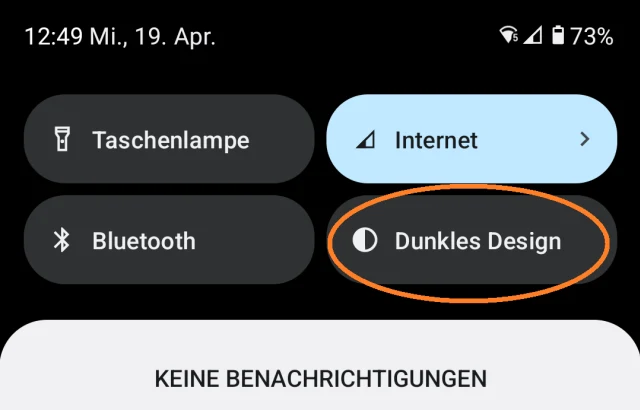Toggle the Bluetooth tile
640x410 pixels.
coord(168,241)
